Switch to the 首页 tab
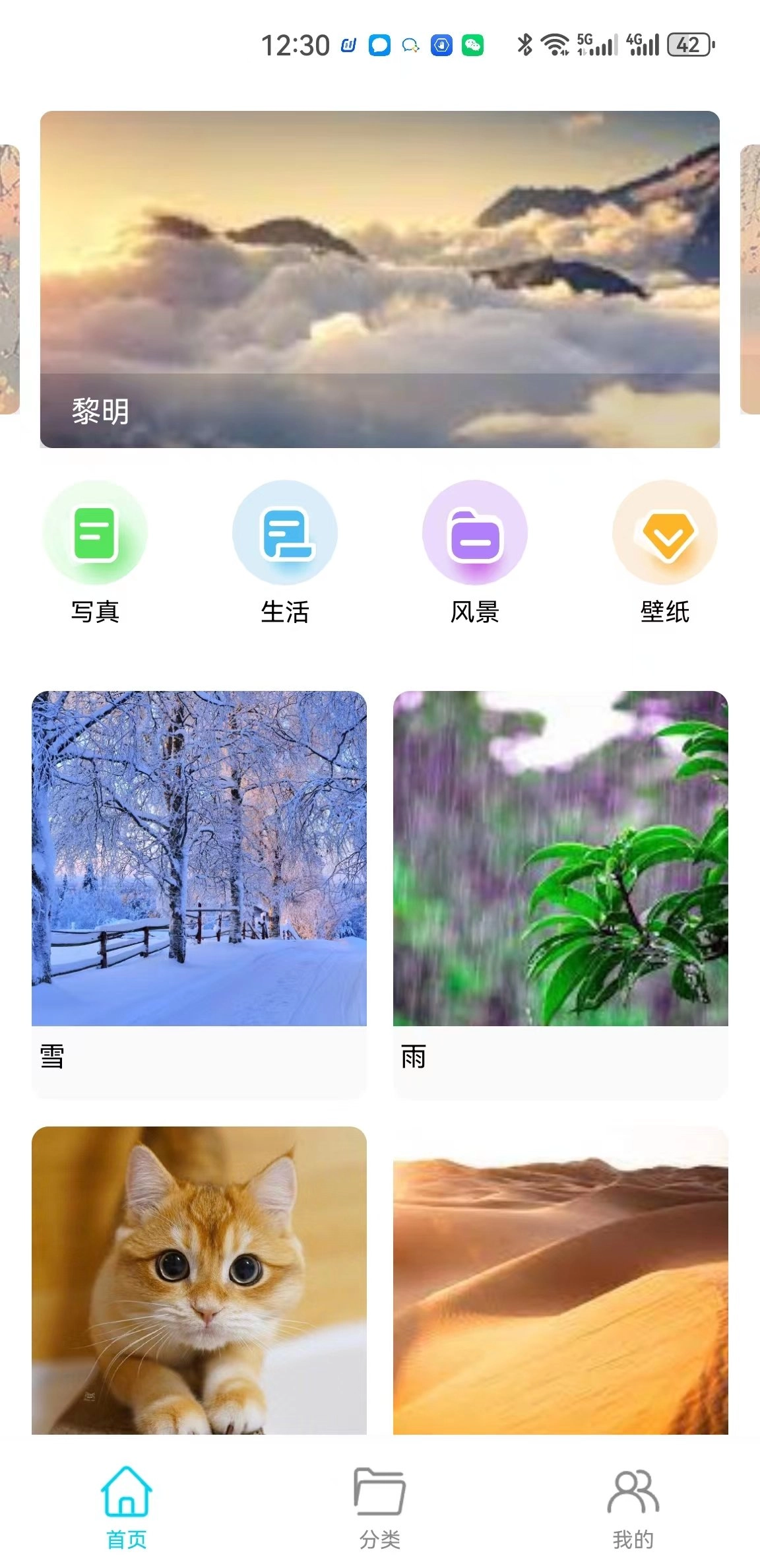This screenshot has width=760, height=1568. [x=125, y=1511]
